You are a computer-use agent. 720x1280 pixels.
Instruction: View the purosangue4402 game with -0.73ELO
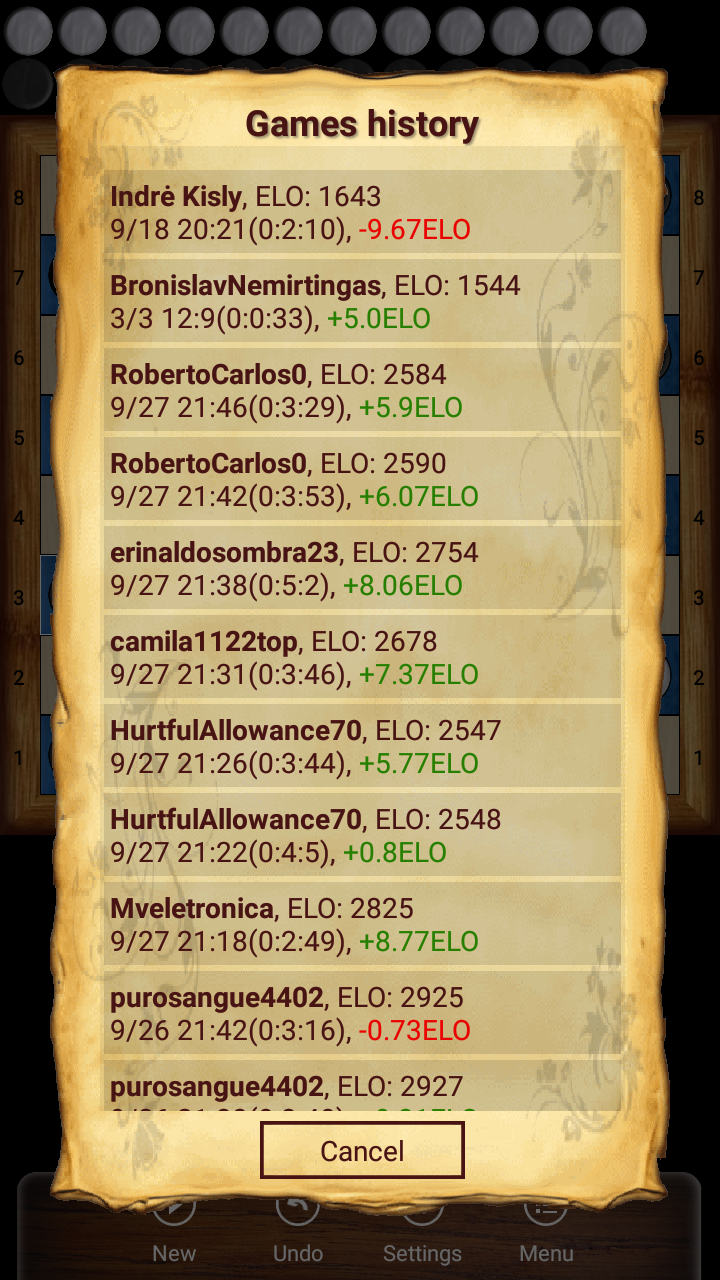coord(362,1013)
